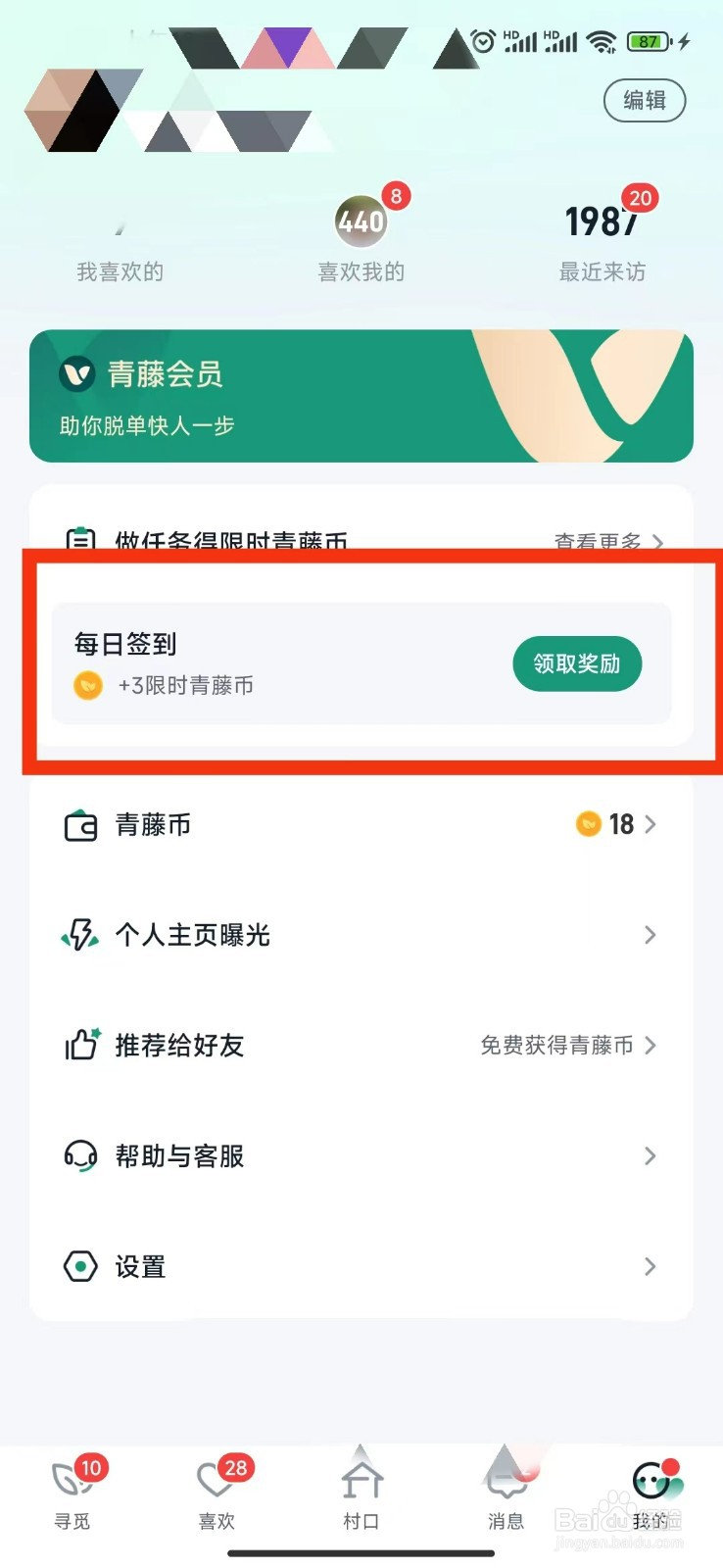Open the 我的 profile face icon

click(x=649, y=1480)
